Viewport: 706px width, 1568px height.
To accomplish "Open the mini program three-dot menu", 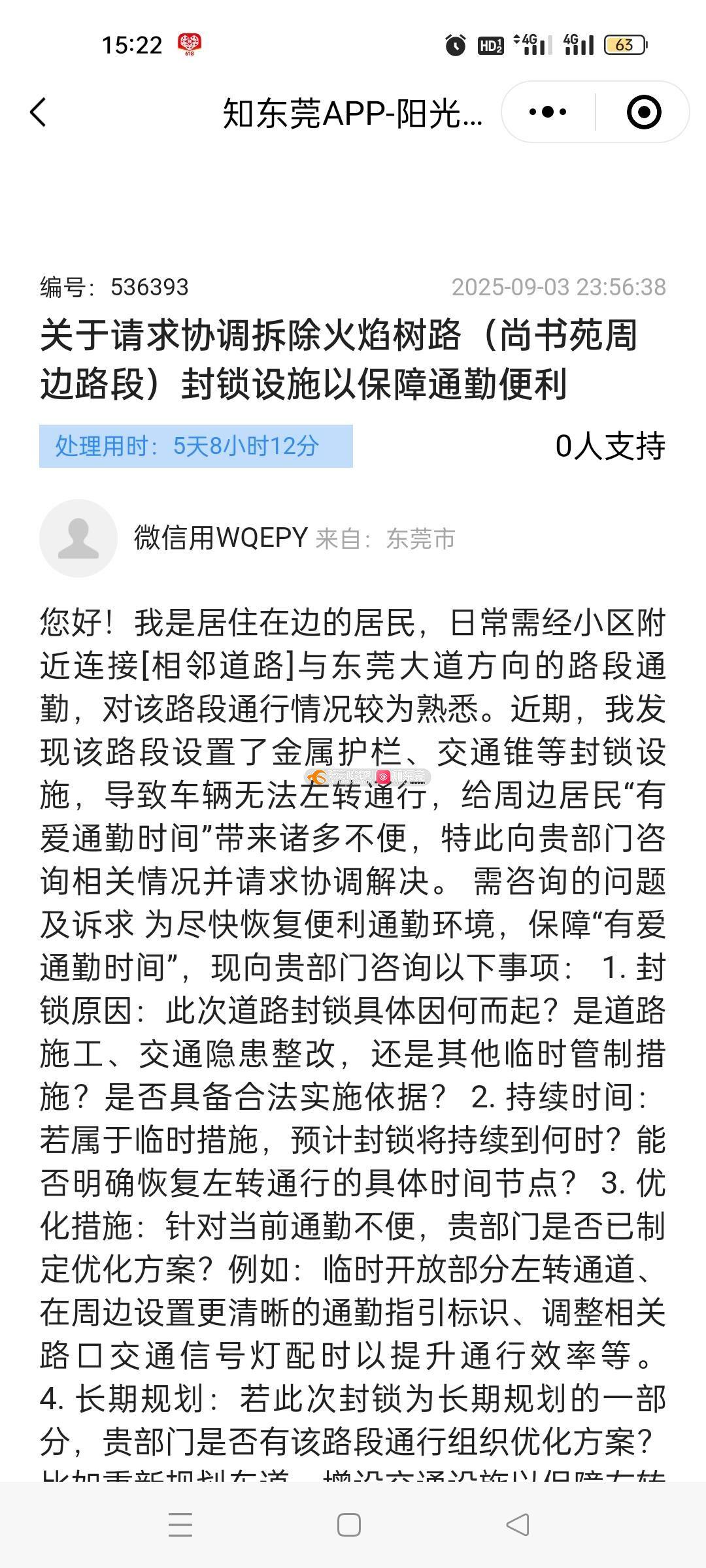I will pyautogui.click(x=548, y=112).
